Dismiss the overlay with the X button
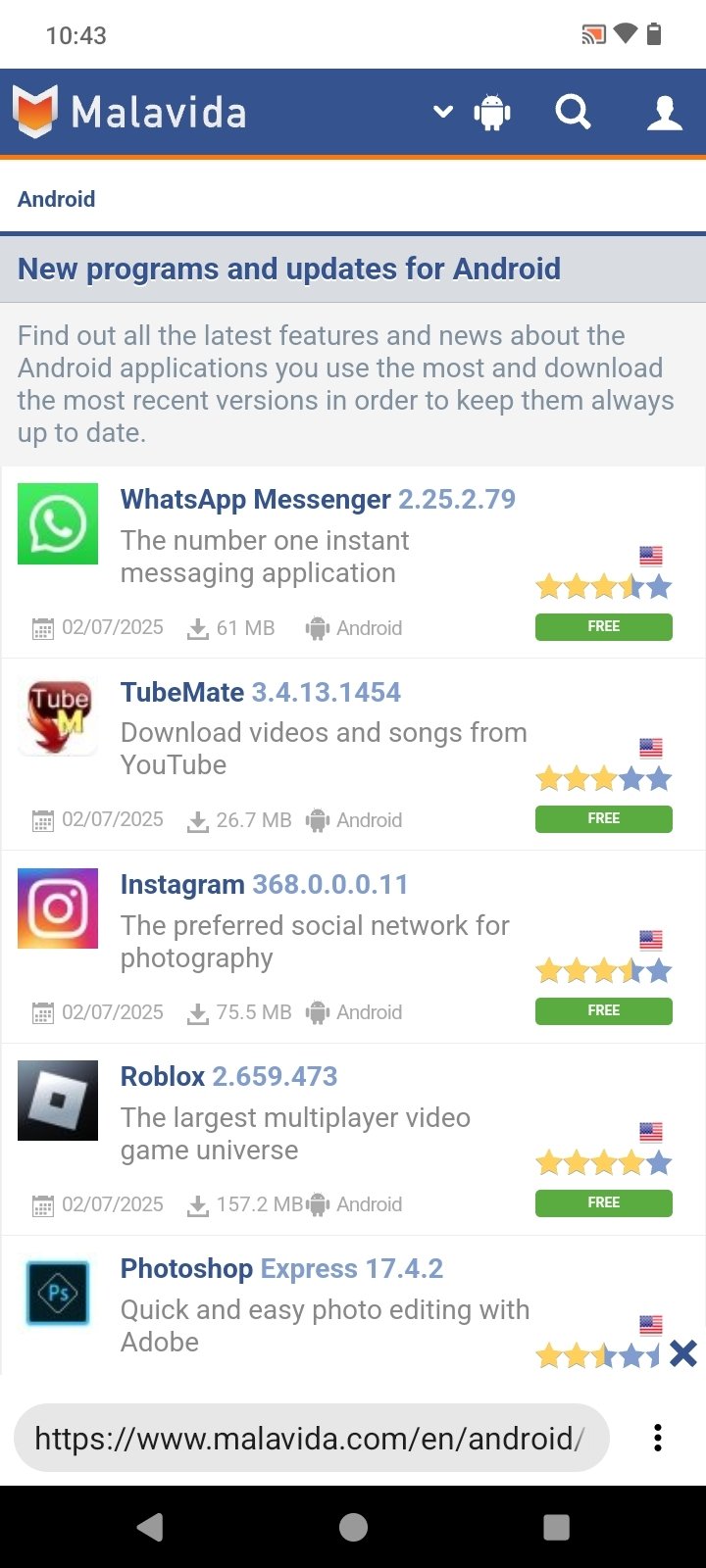 [x=682, y=1353]
